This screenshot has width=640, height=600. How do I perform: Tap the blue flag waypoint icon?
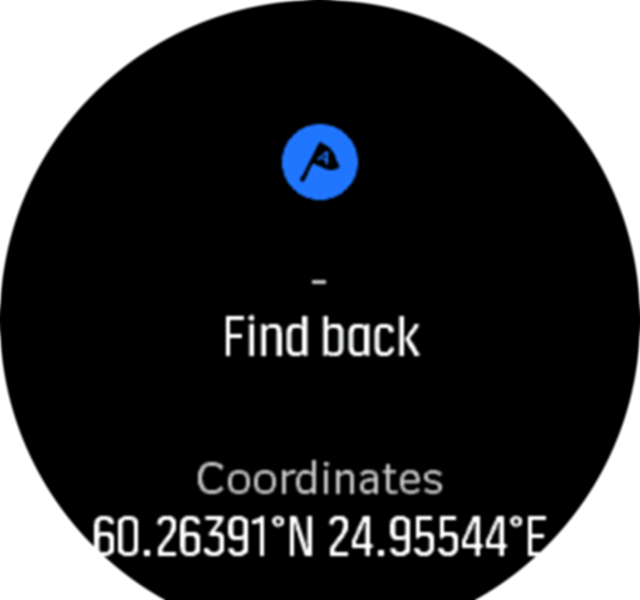tap(320, 162)
